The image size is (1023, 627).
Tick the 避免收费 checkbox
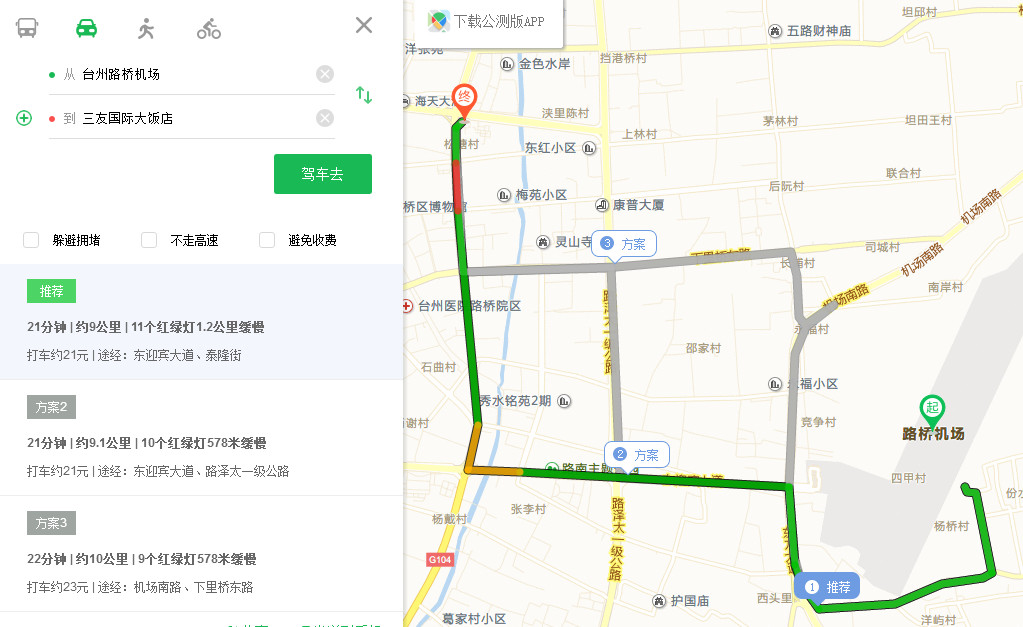[267, 240]
